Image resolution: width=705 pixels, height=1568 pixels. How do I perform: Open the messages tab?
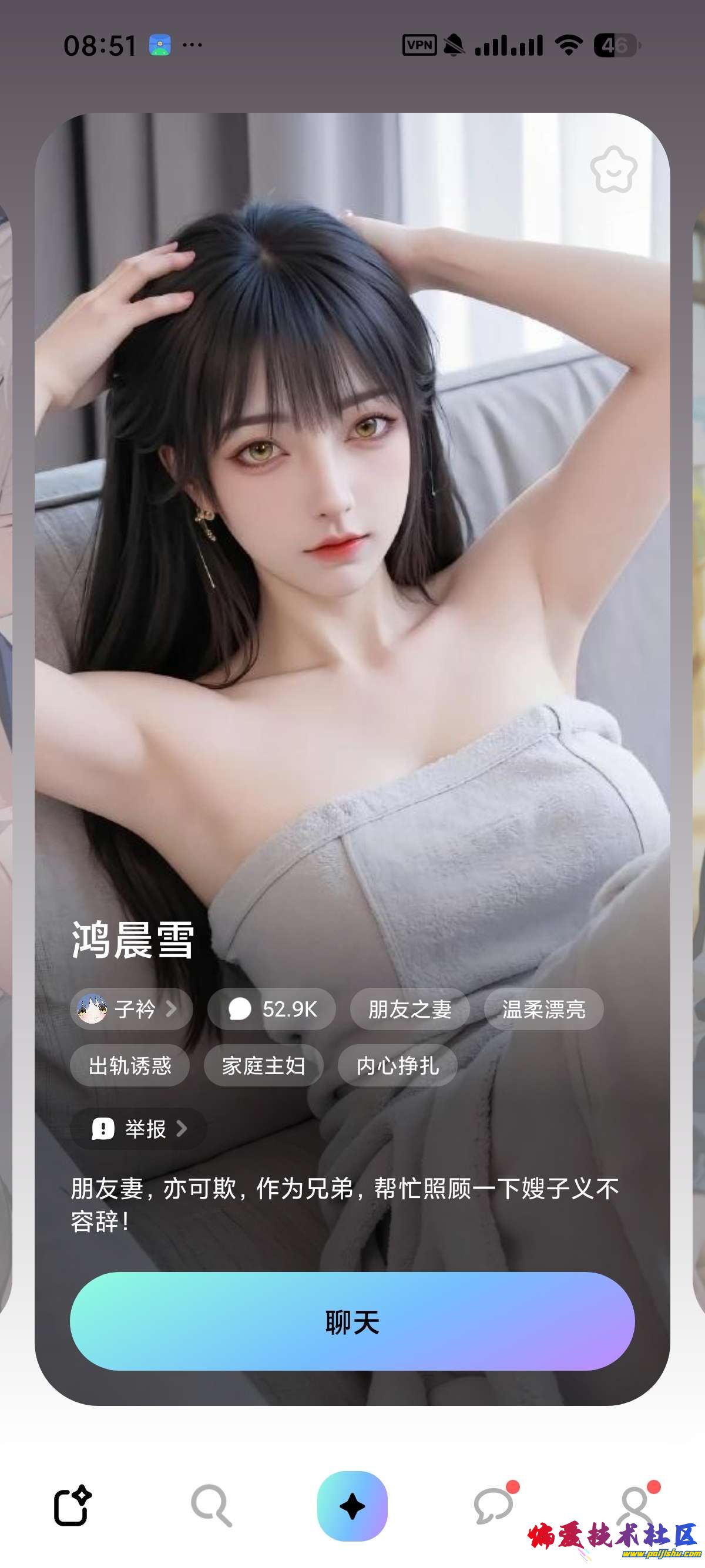[x=493, y=1506]
